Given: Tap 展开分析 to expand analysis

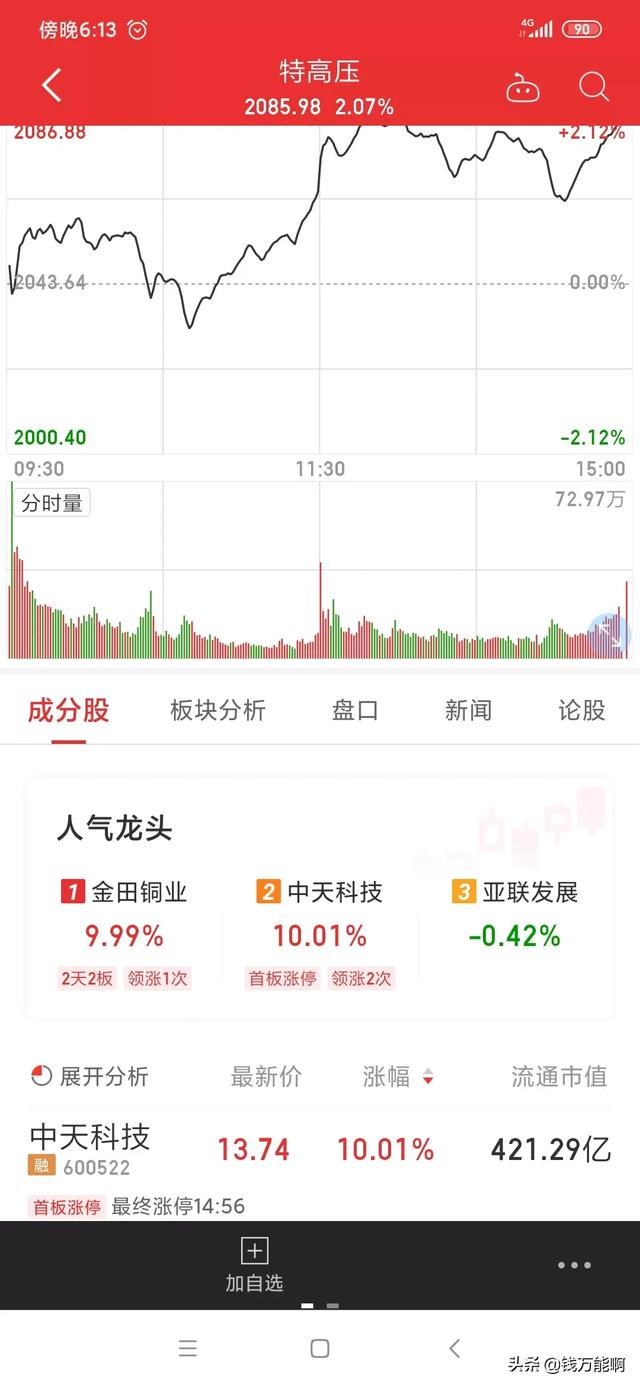Looking at the screenshot, I should point(90,1076).
